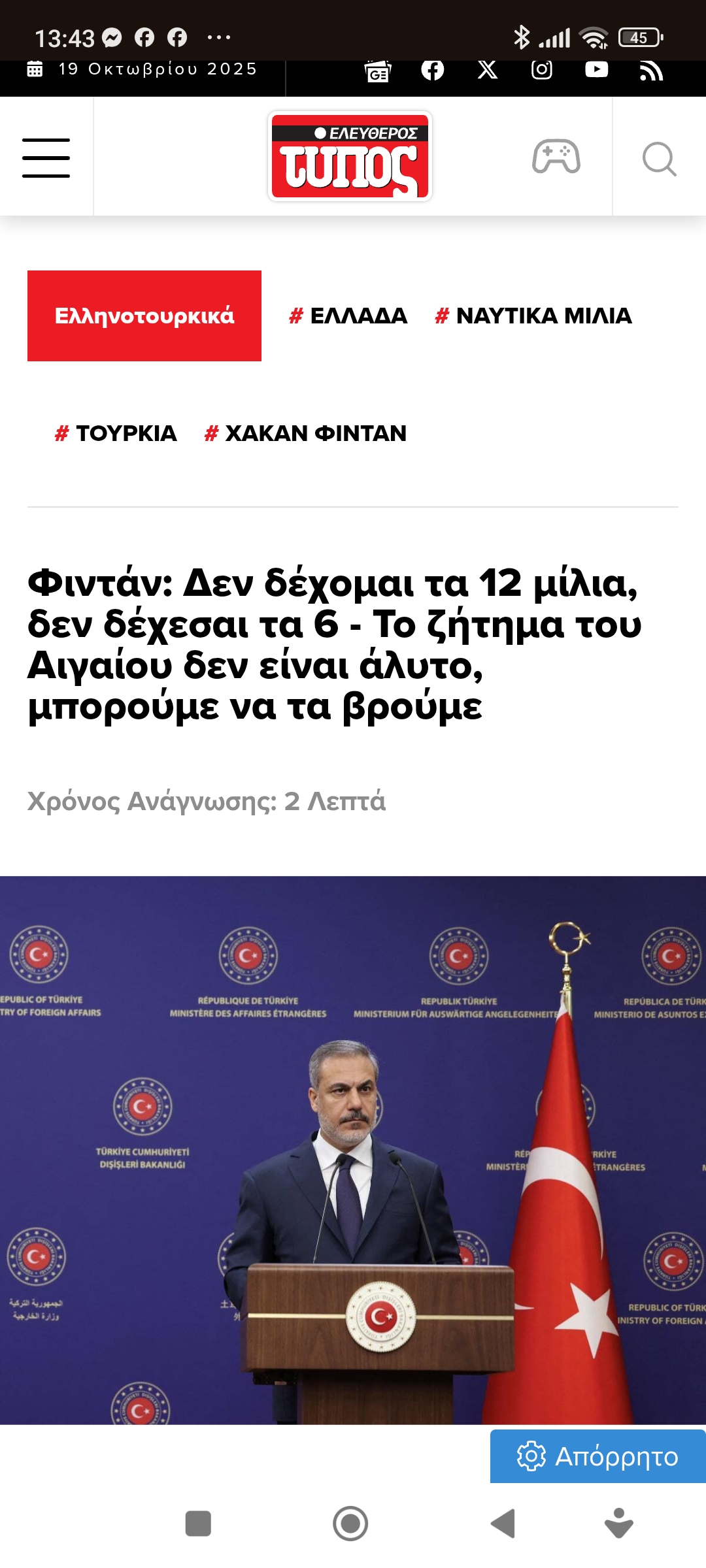Screen dimensions: 706x1568
Task: Tap the system home button
Action: point(350,1524)
